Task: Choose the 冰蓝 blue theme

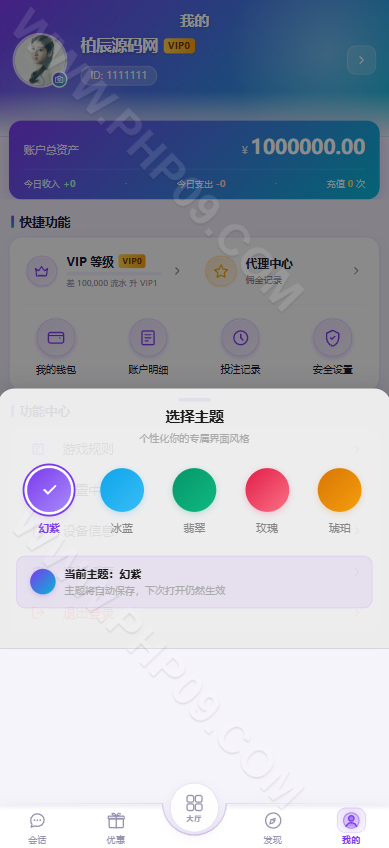Action: [x=122, y=490]
